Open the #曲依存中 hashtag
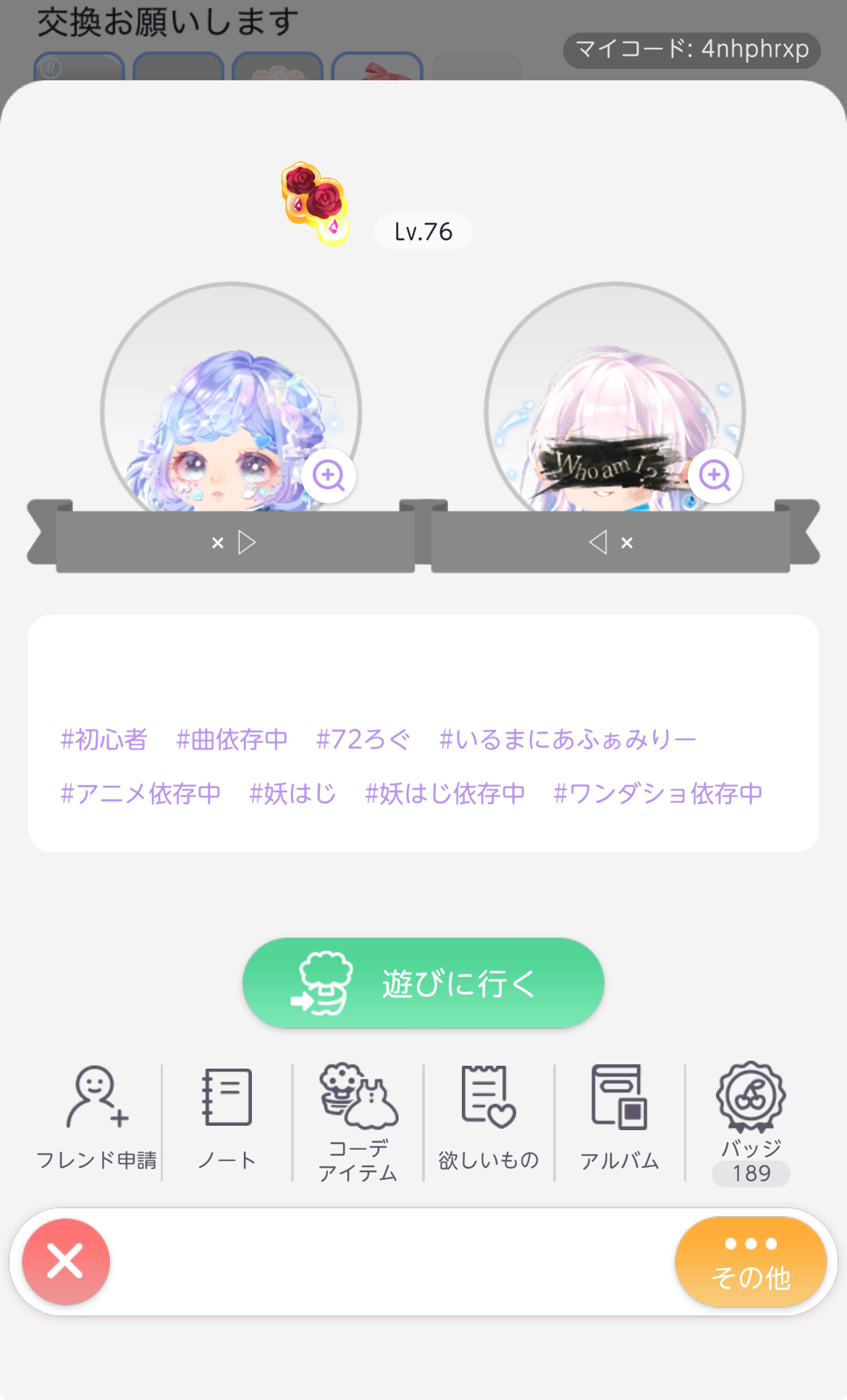This screenshot has height=1400, width=847. click(232, 739)
